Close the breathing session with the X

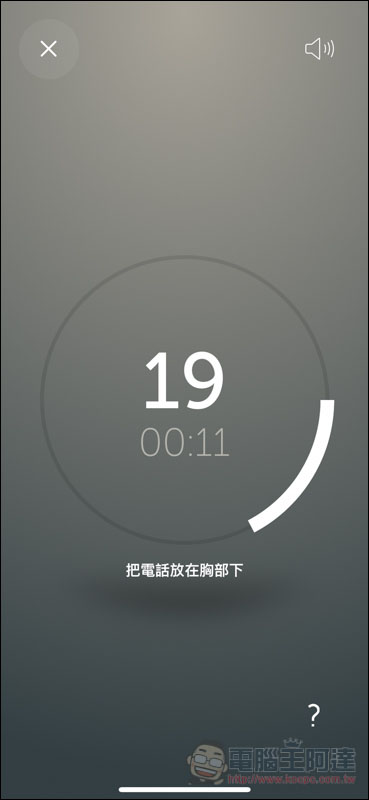tap(48, 49)
